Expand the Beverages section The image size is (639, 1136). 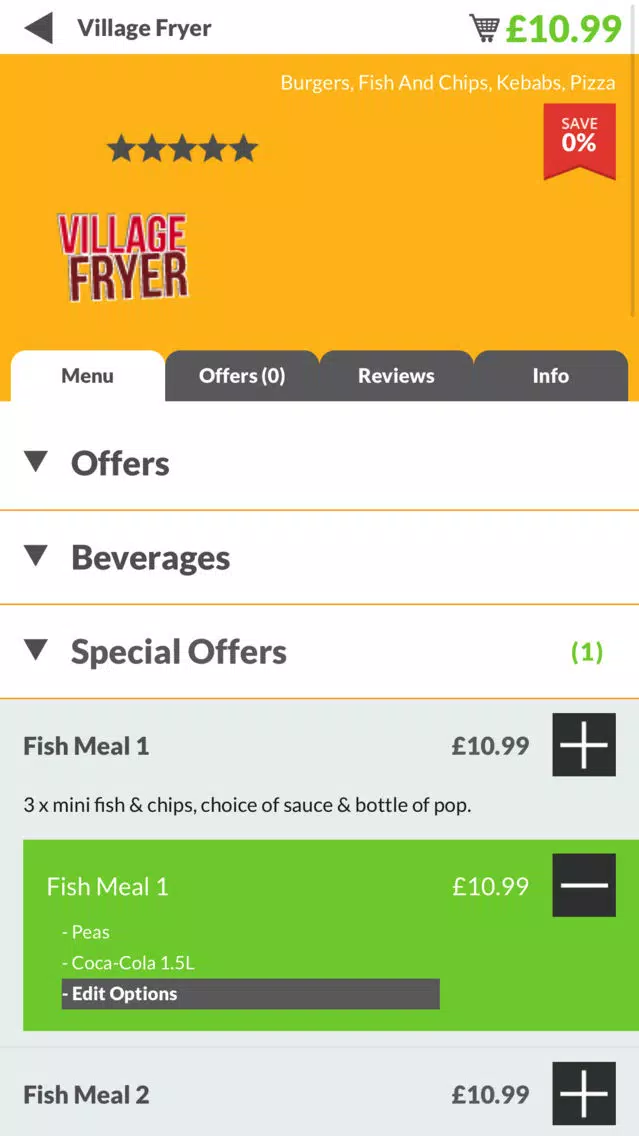tap(320, 557)
